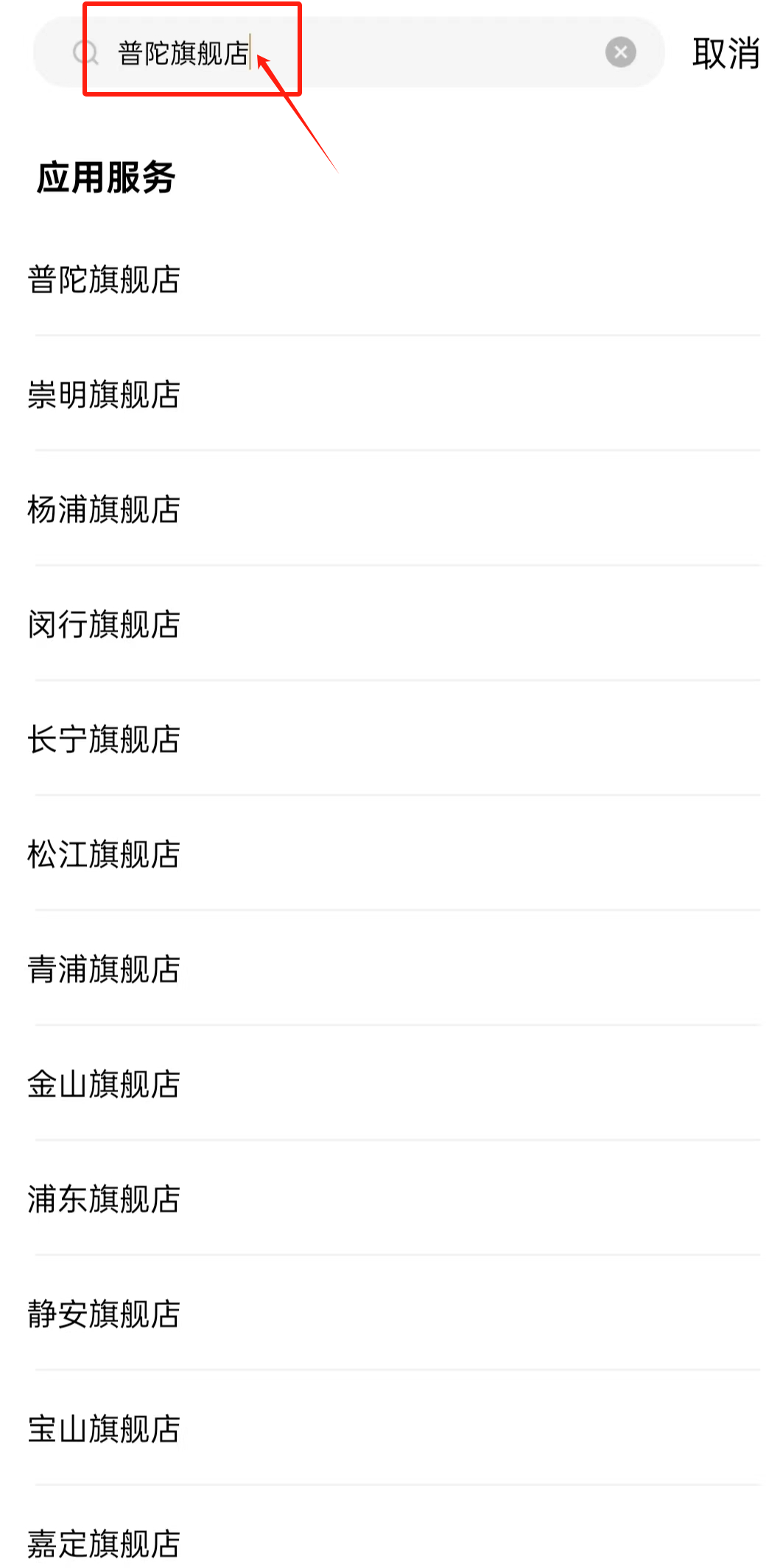780x1568 pixels.
Task: Open 长宁旗舰店
Action: [x=105, y=740]
